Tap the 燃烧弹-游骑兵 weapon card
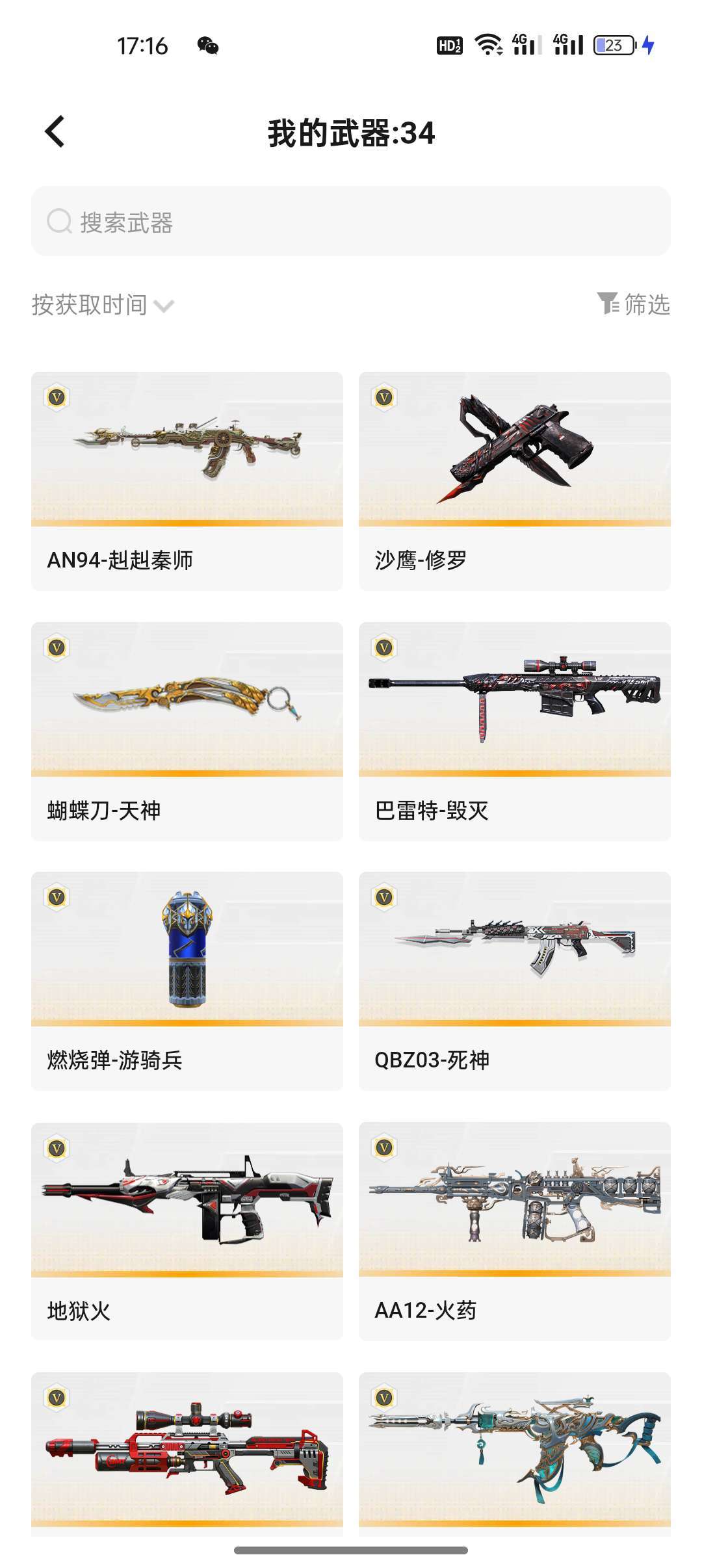This screenshot has width=702, height=1568. click(x=187, y=981)
